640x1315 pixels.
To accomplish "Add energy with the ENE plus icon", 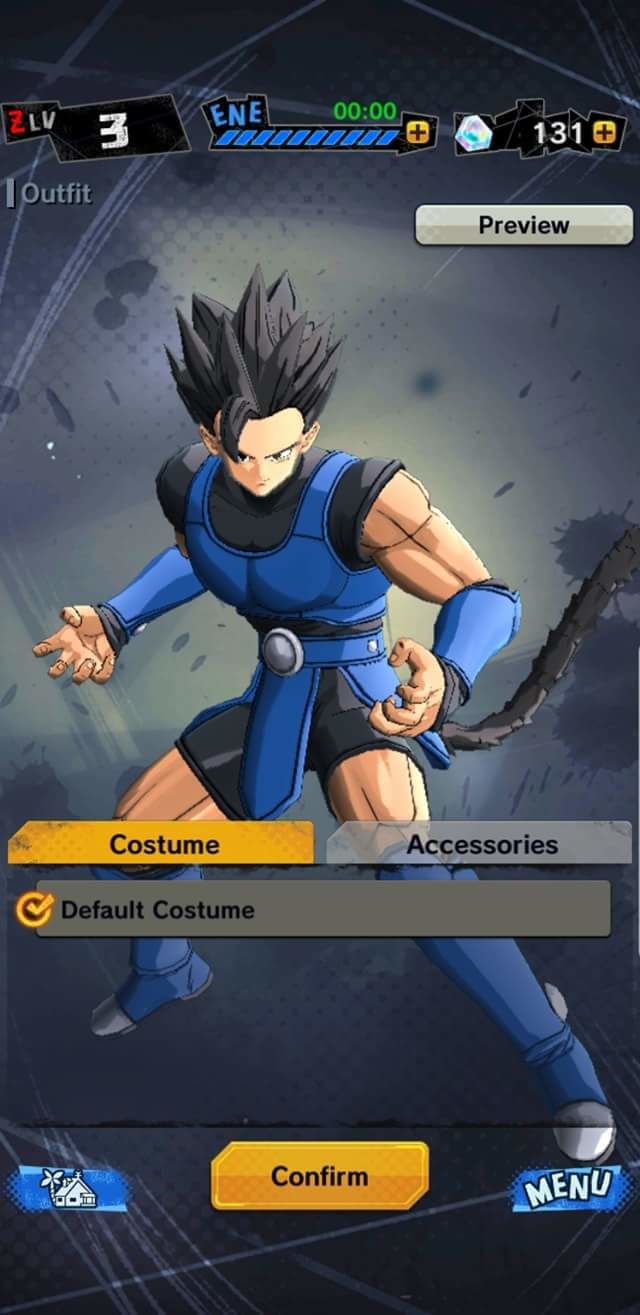I will [418, 134].
